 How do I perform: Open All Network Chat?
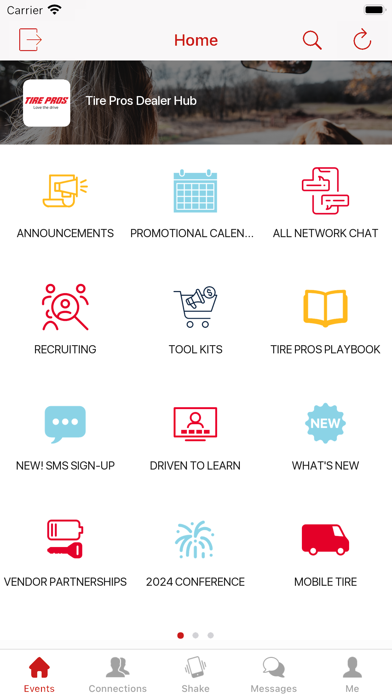325,203
